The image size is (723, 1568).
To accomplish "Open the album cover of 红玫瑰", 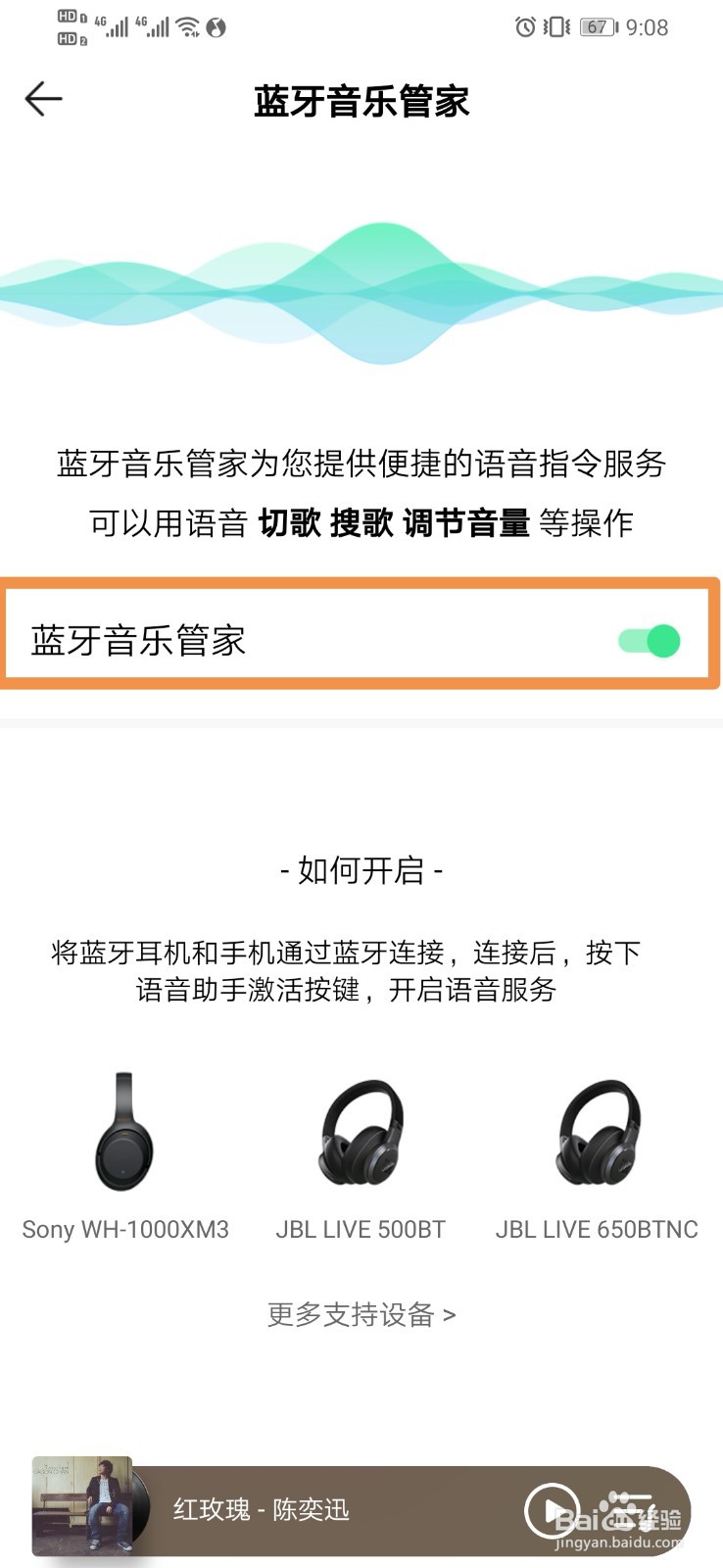I will (x=83, y=1509).
